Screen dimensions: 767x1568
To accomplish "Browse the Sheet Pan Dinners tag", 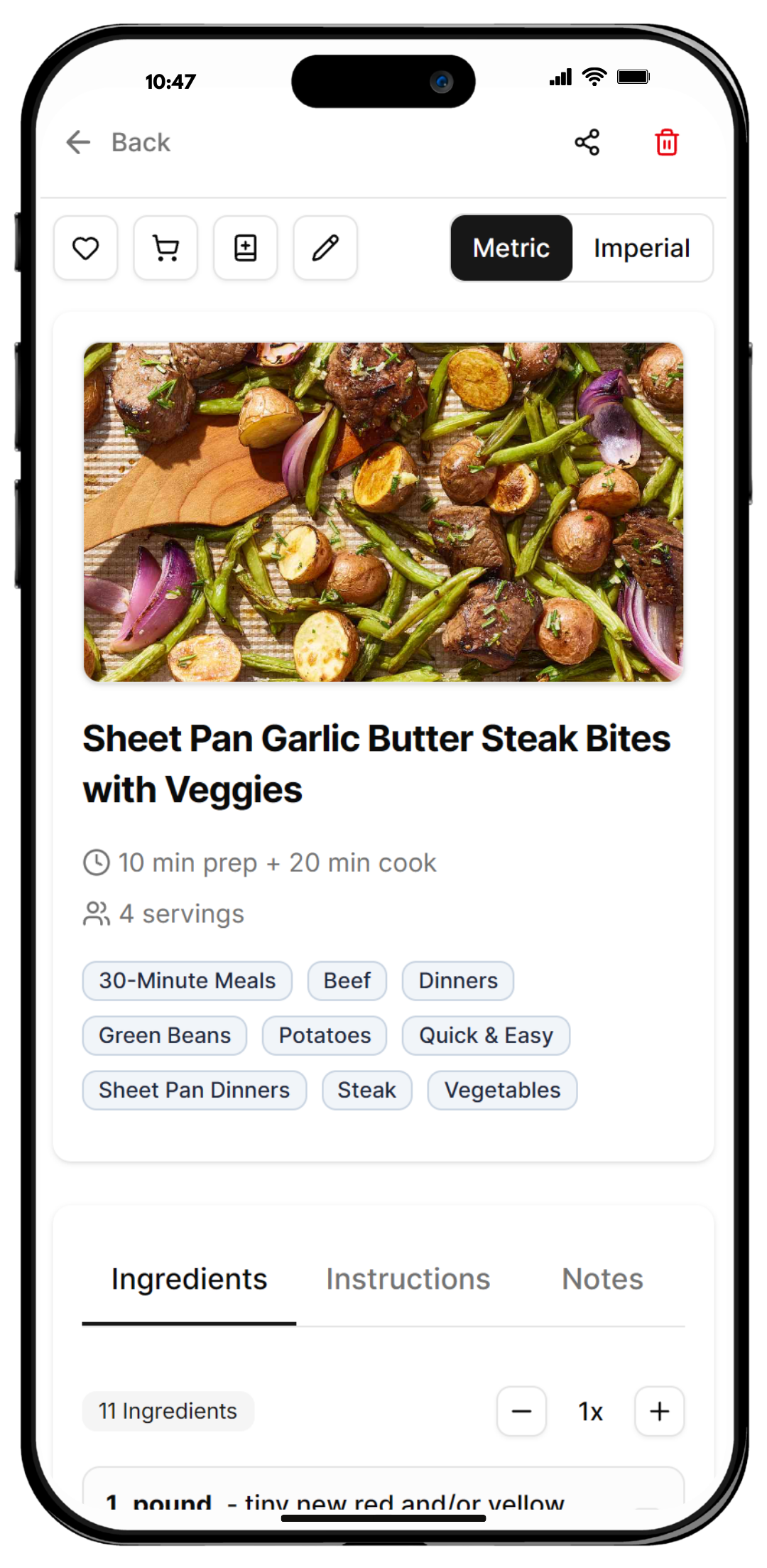I will click(194, 1090).
